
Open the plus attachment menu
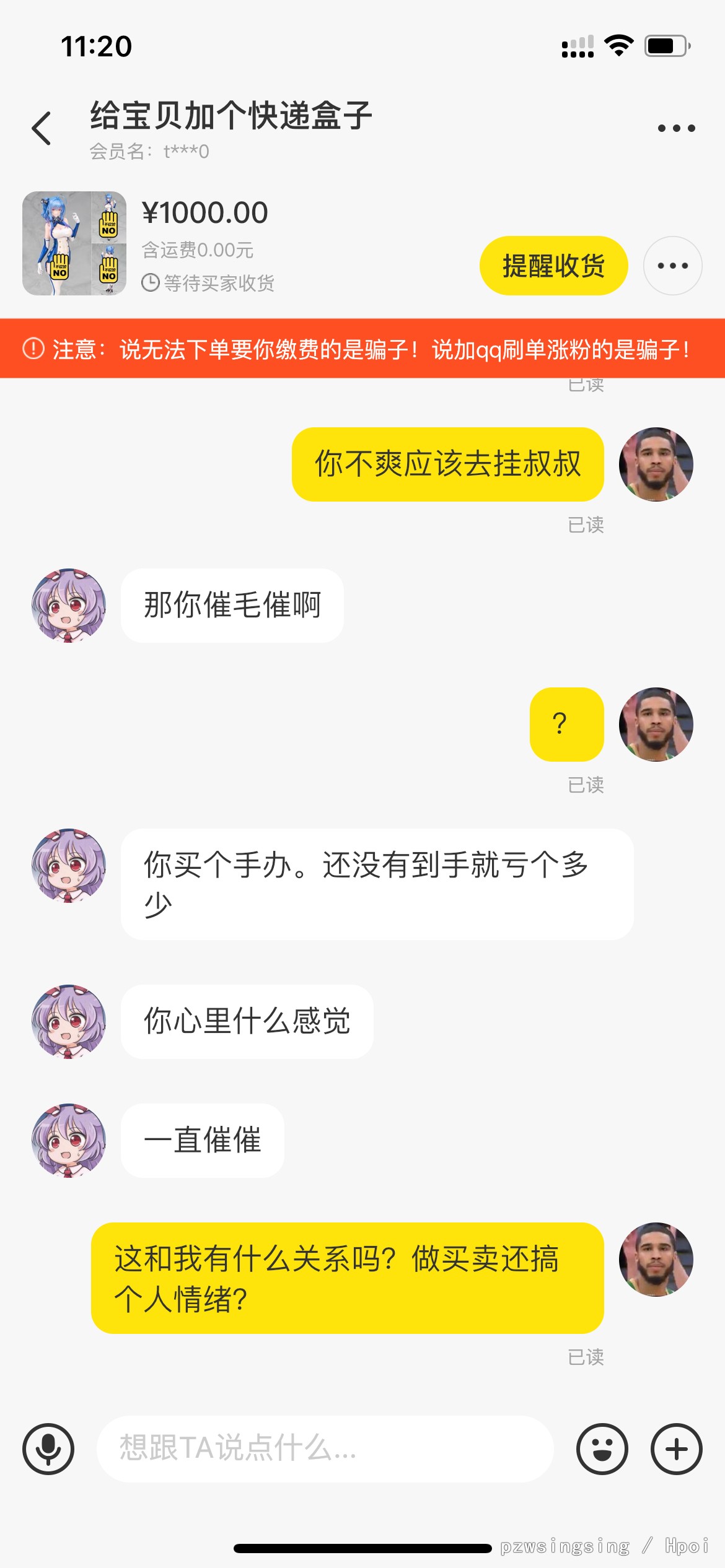(x=676, y=1449)
